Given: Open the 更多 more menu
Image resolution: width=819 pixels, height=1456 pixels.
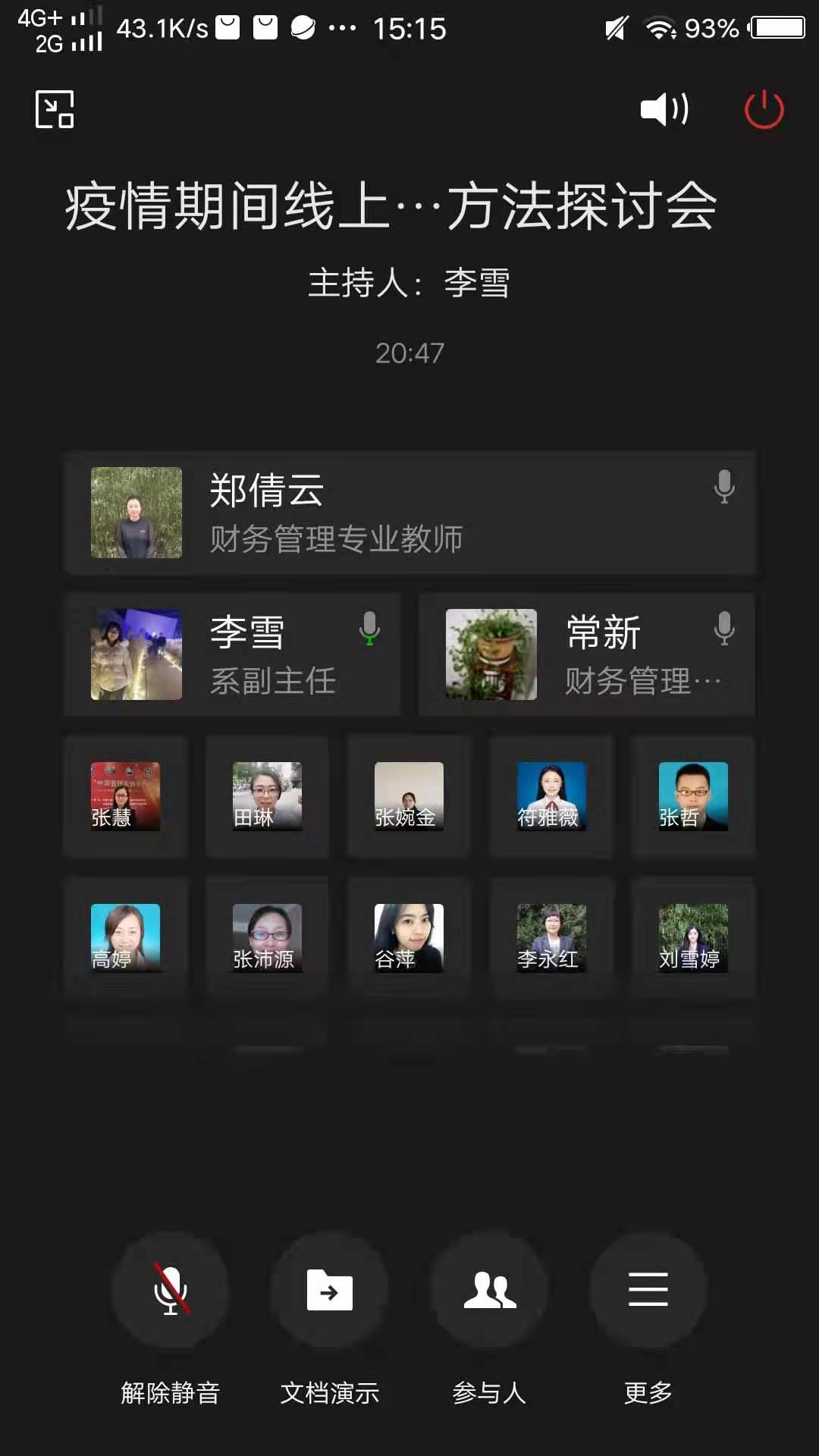Looking at the screenshot, I should click(648, 1290).
